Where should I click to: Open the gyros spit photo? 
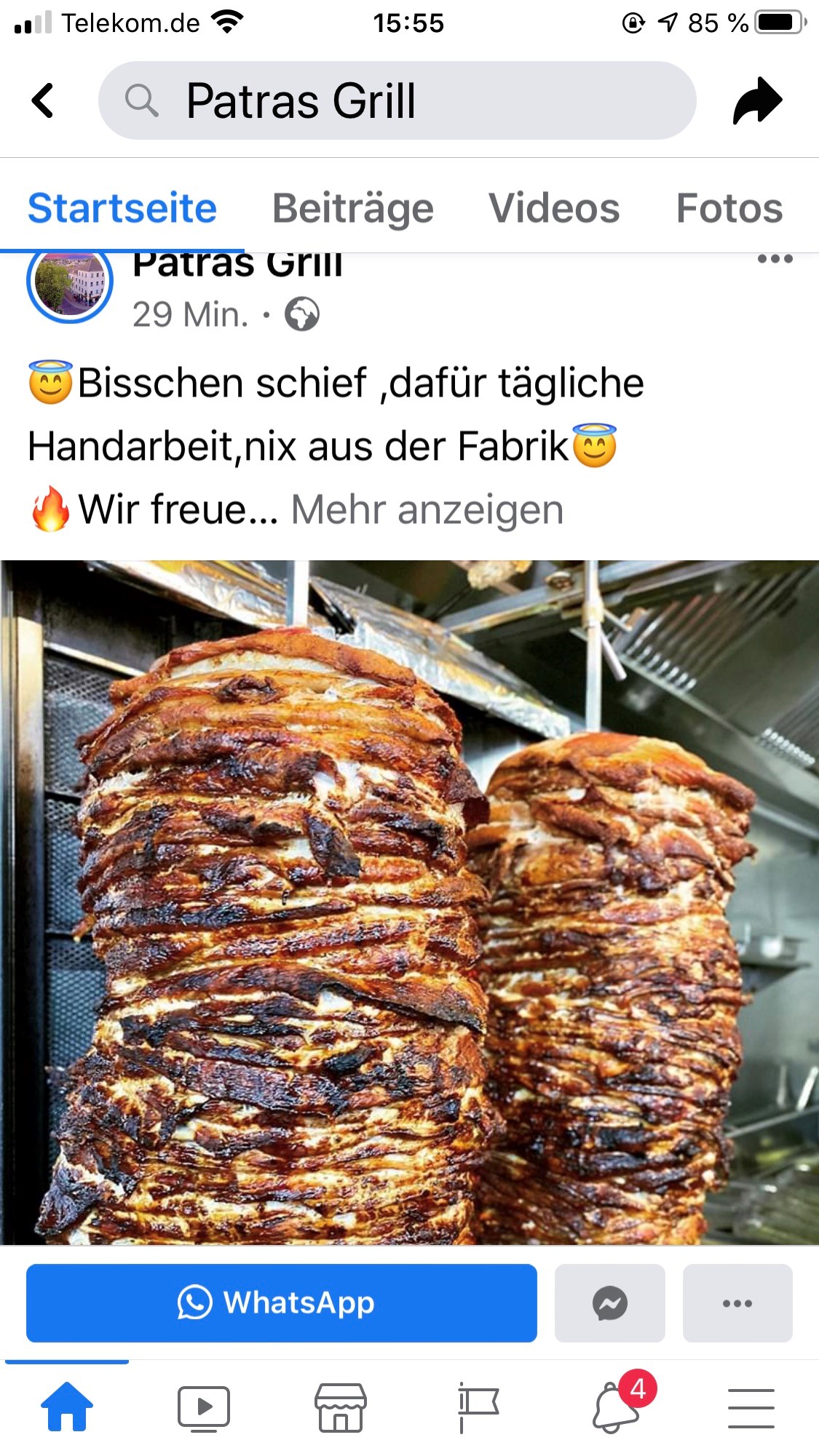click(409, 902)
